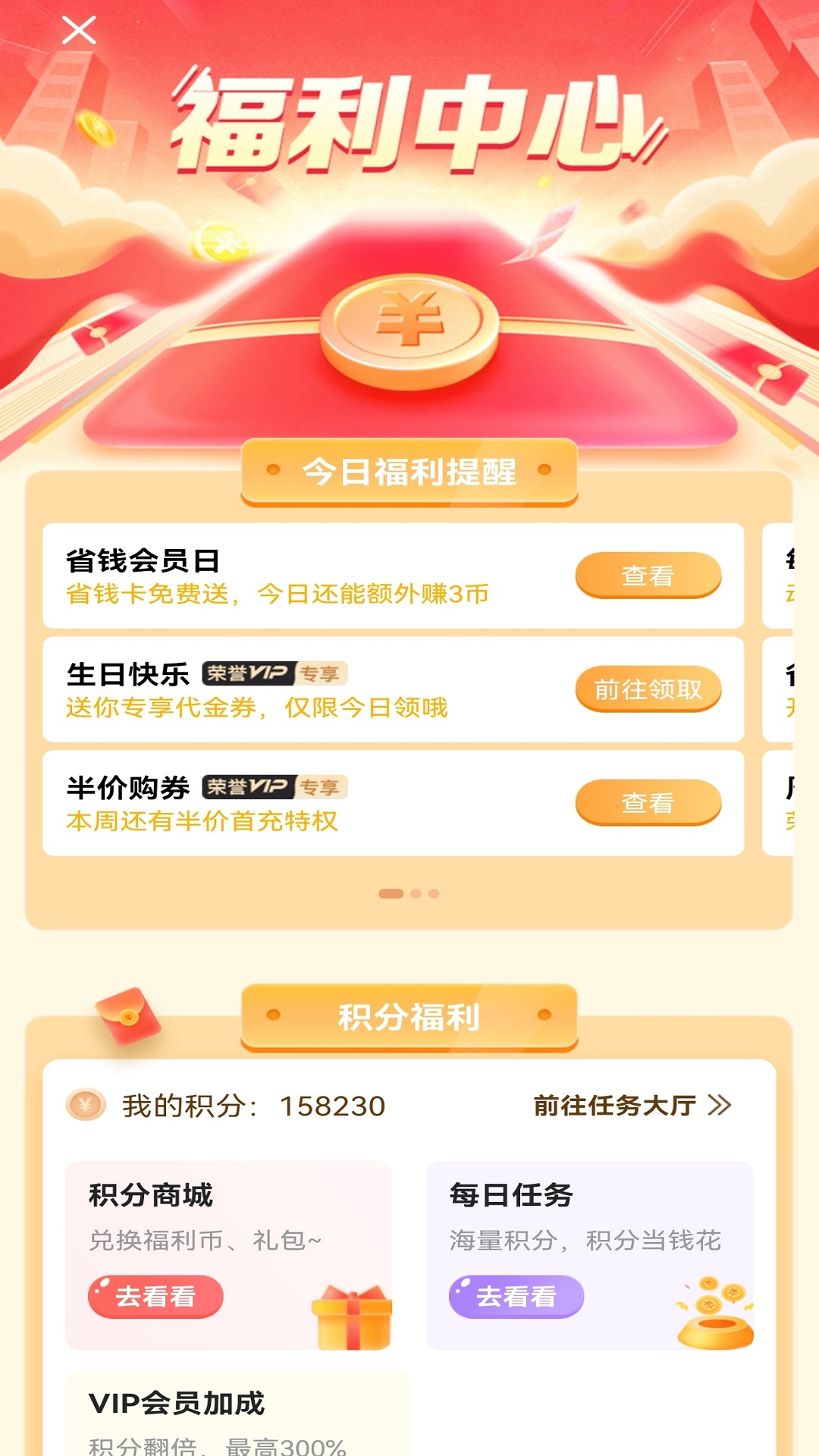
Task: Tap the carousel page indicator dots
Action: pos(409,893)
